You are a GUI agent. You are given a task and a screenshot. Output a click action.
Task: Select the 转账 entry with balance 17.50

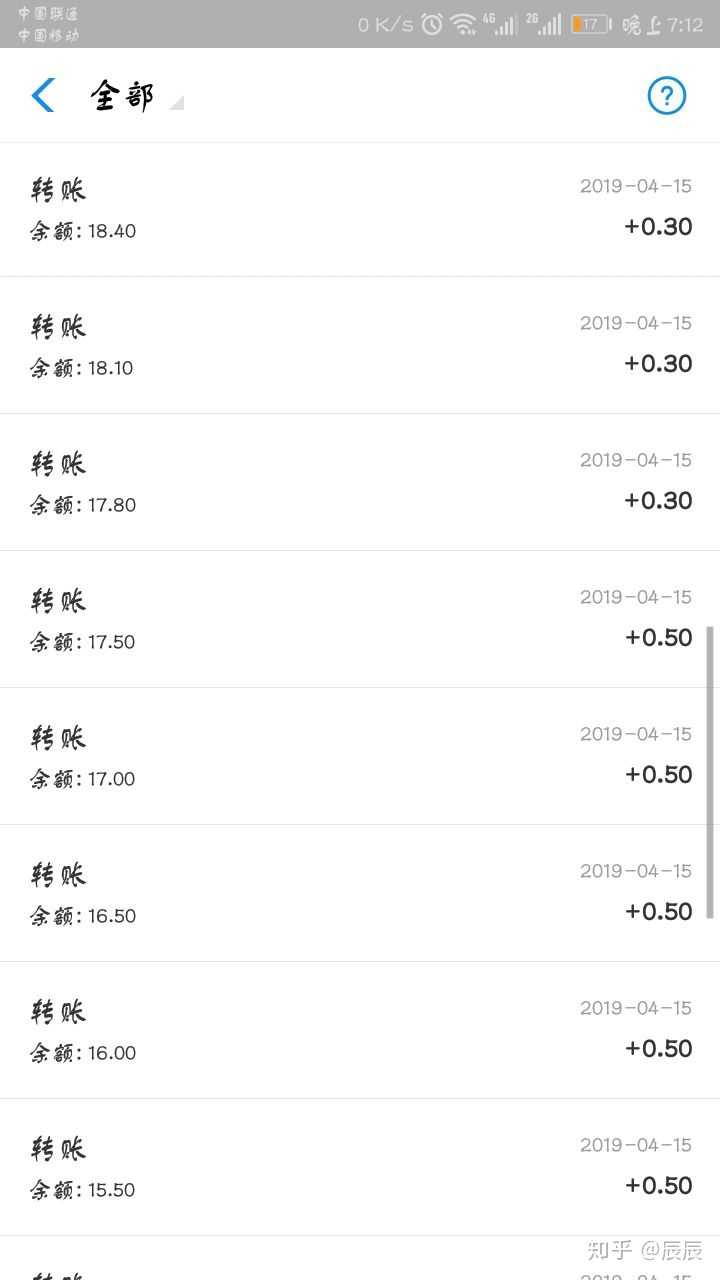click(360, 620)
